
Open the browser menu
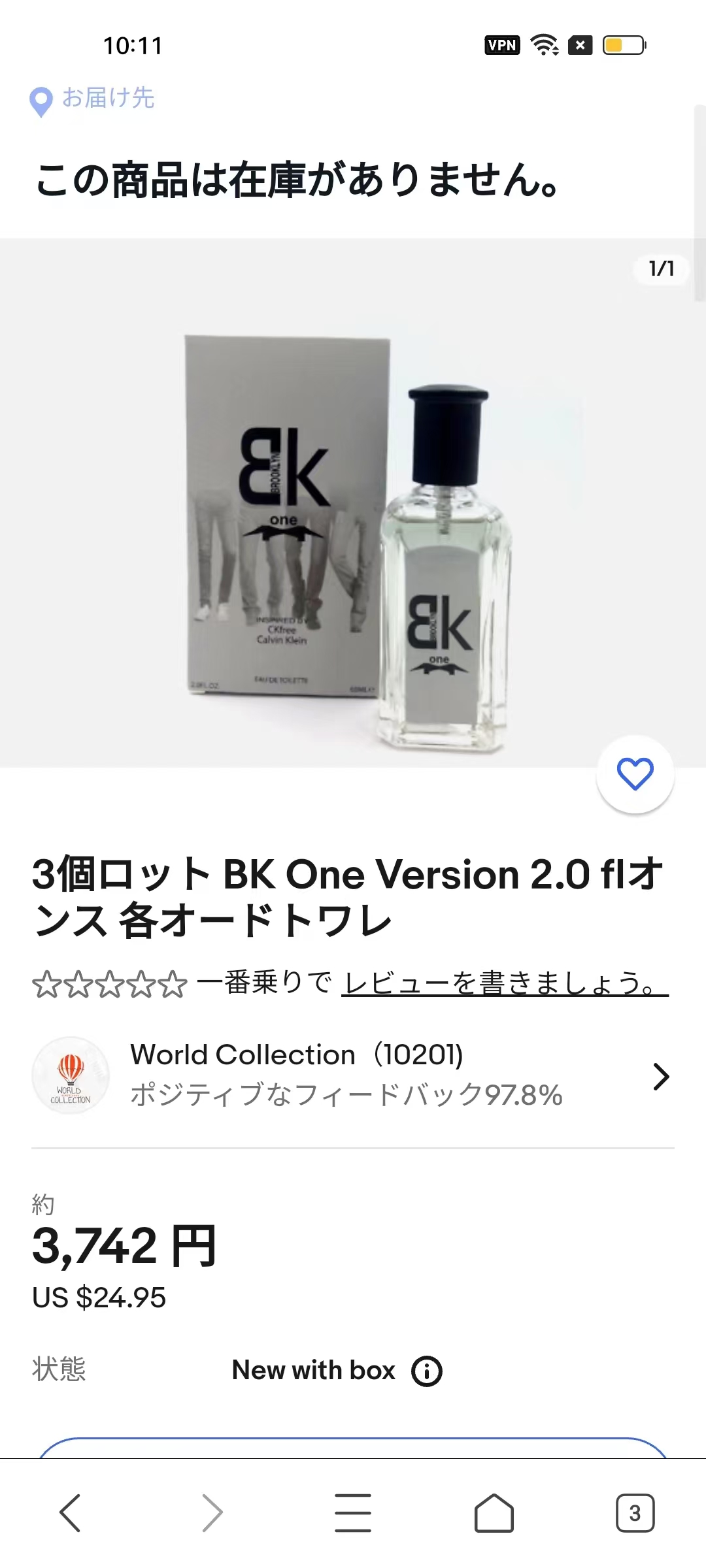click(353, 1512)
